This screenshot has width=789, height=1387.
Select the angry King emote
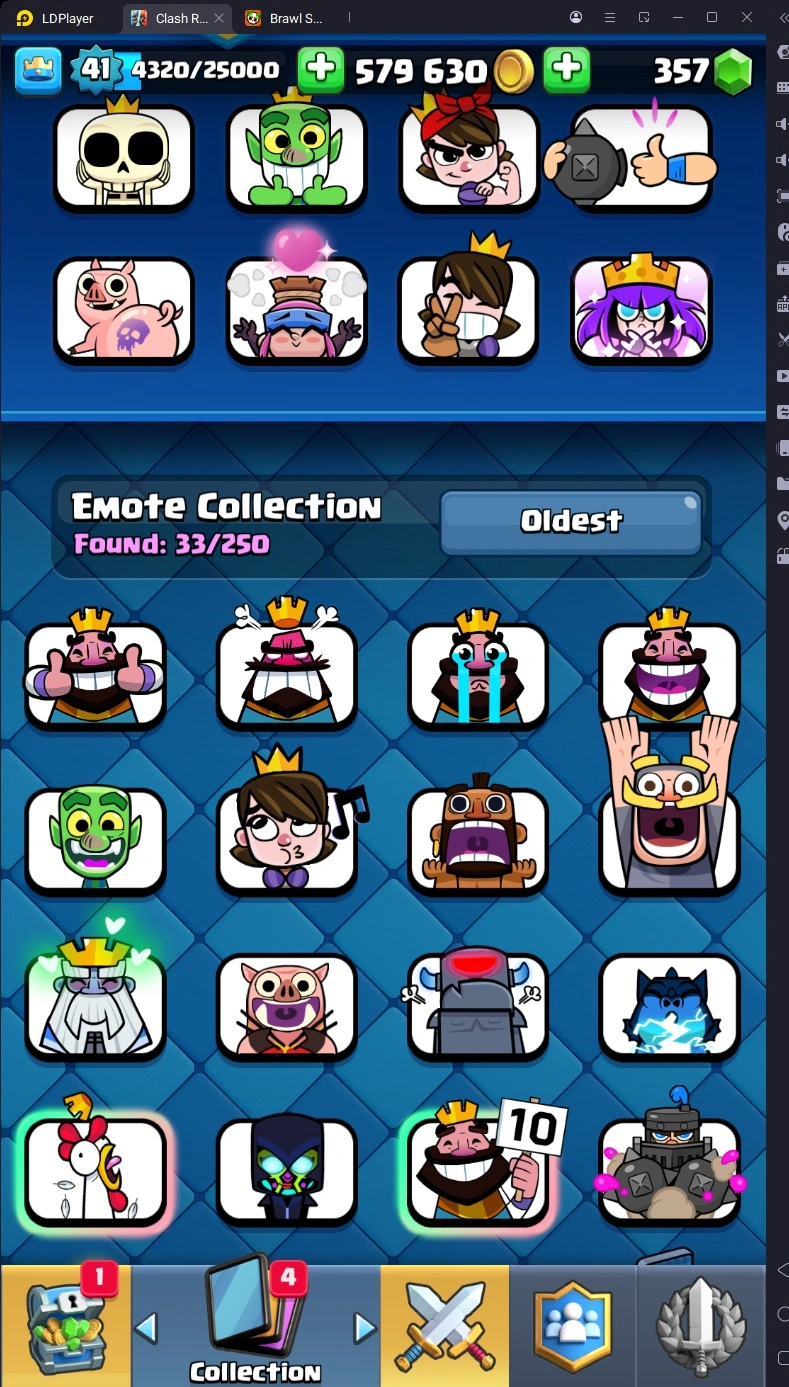click(x=287, y=673)
